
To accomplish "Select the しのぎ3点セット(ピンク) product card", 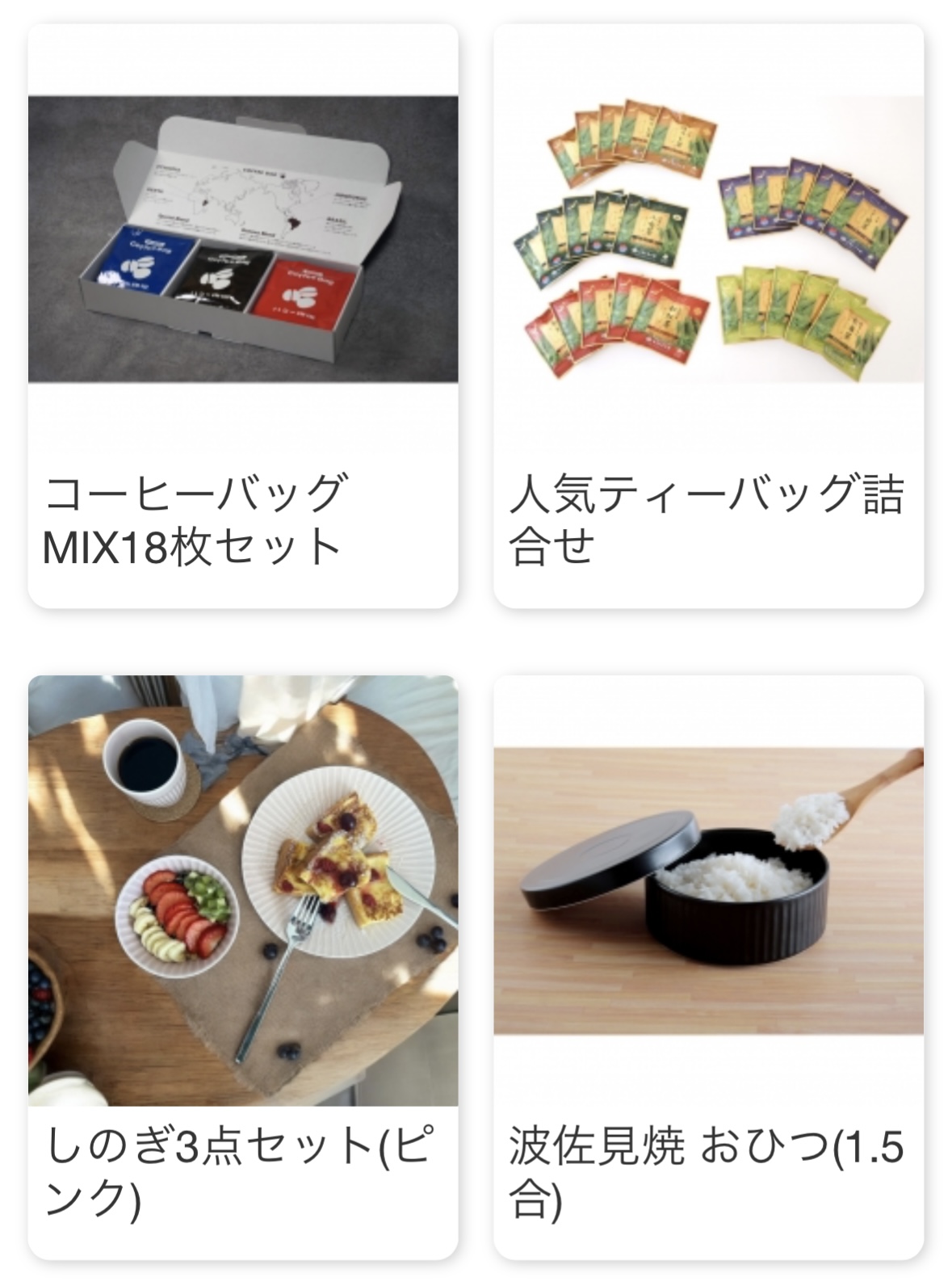I will click(x=243, y=968).
